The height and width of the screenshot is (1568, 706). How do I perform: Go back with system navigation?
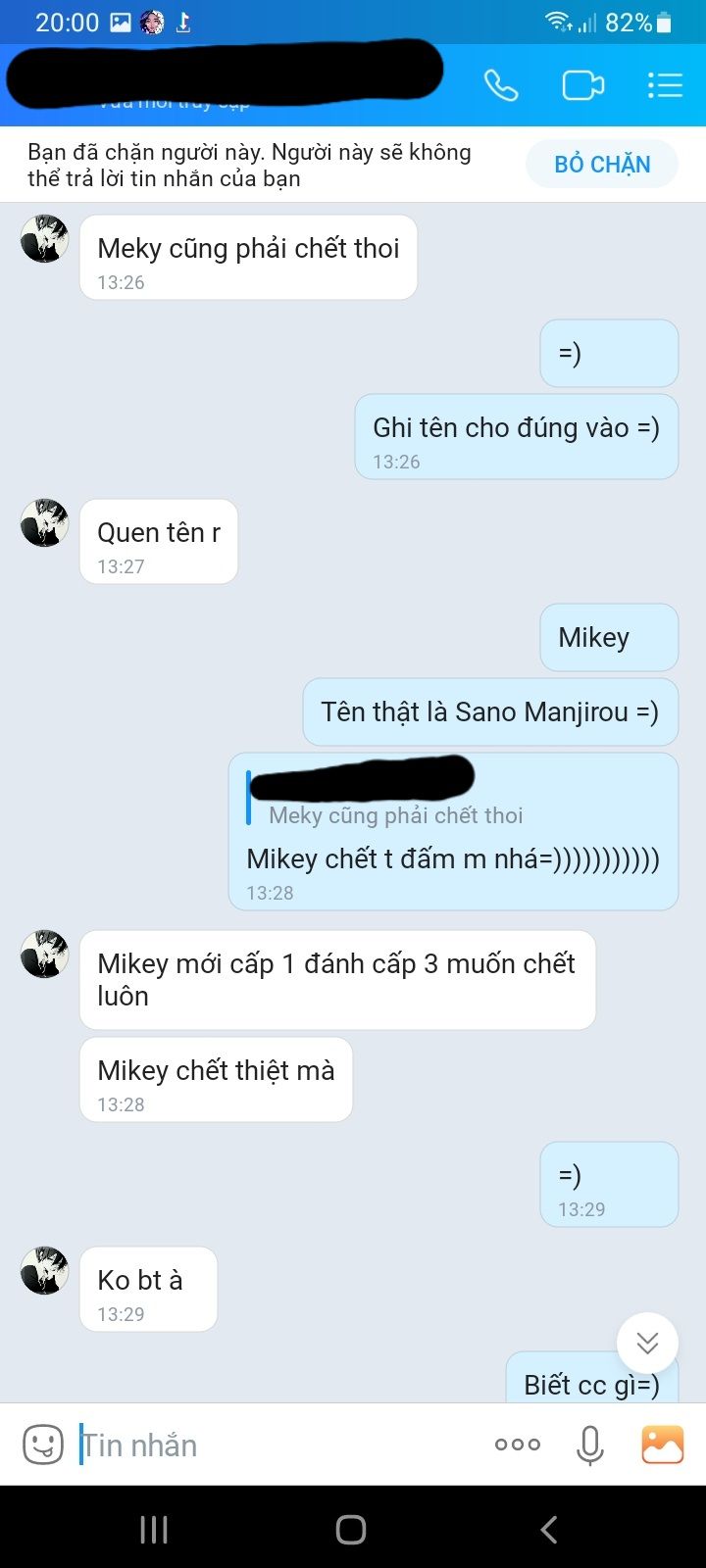pyautogui.click(x=549, y=1529)
